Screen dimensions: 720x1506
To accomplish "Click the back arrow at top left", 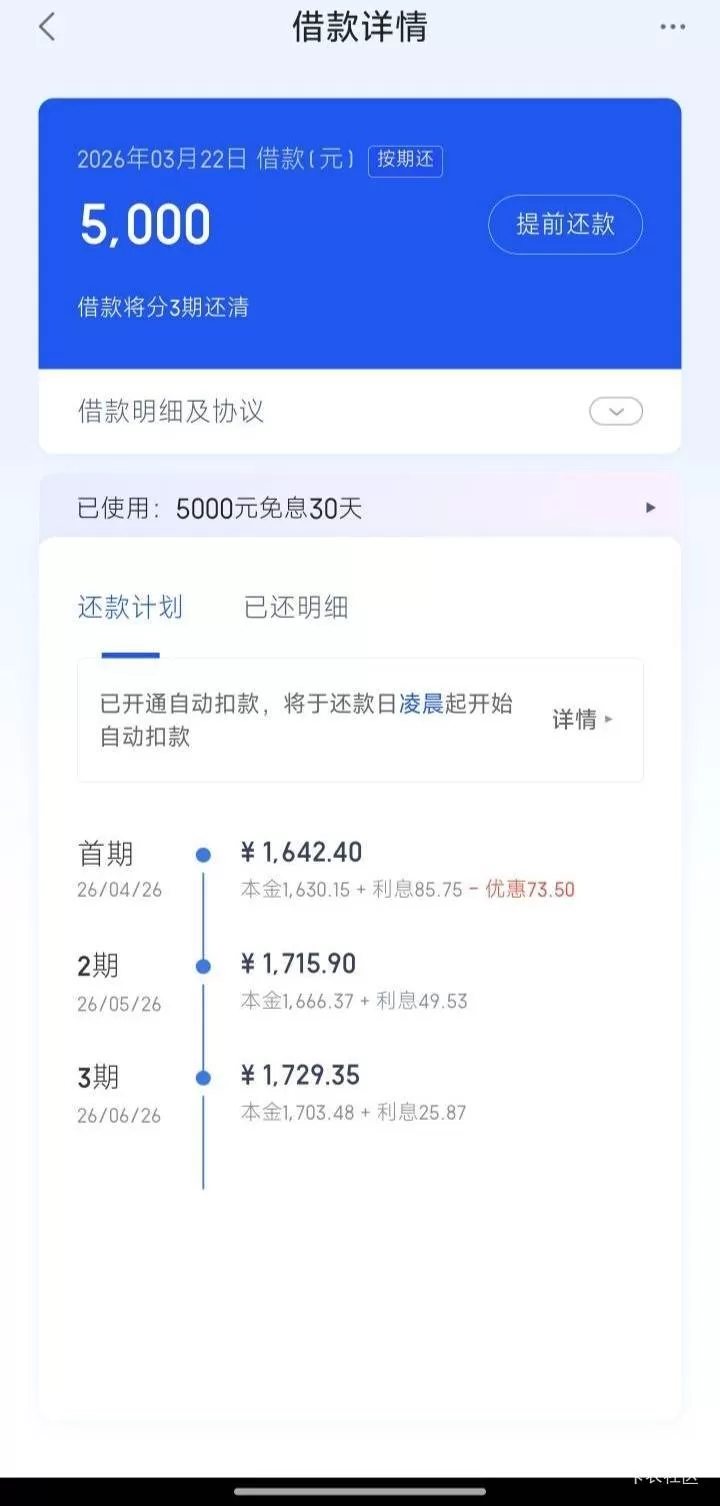I will tap(46, 27).
